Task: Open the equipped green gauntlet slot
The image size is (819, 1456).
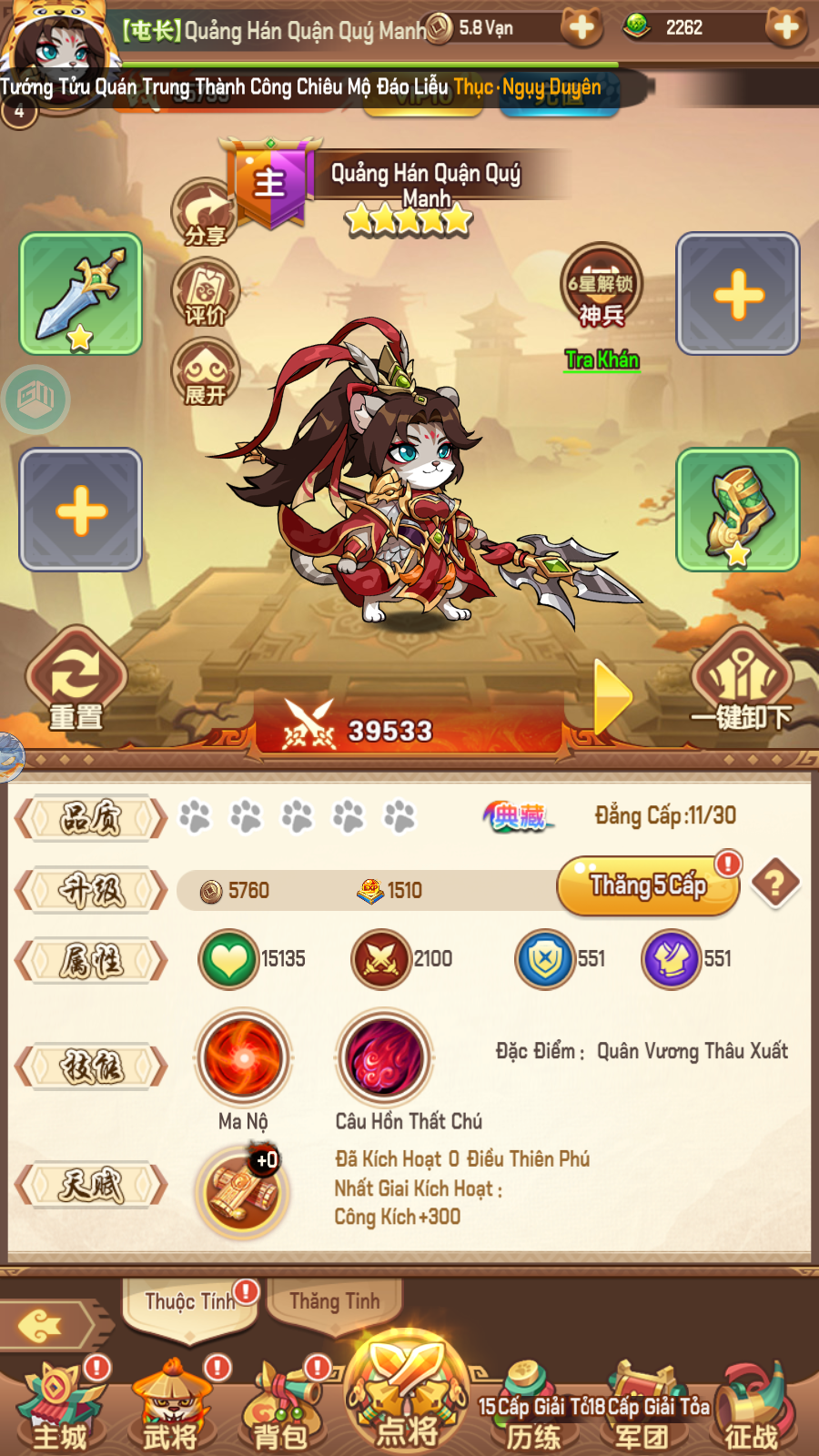Action: [x=737, y=510]
